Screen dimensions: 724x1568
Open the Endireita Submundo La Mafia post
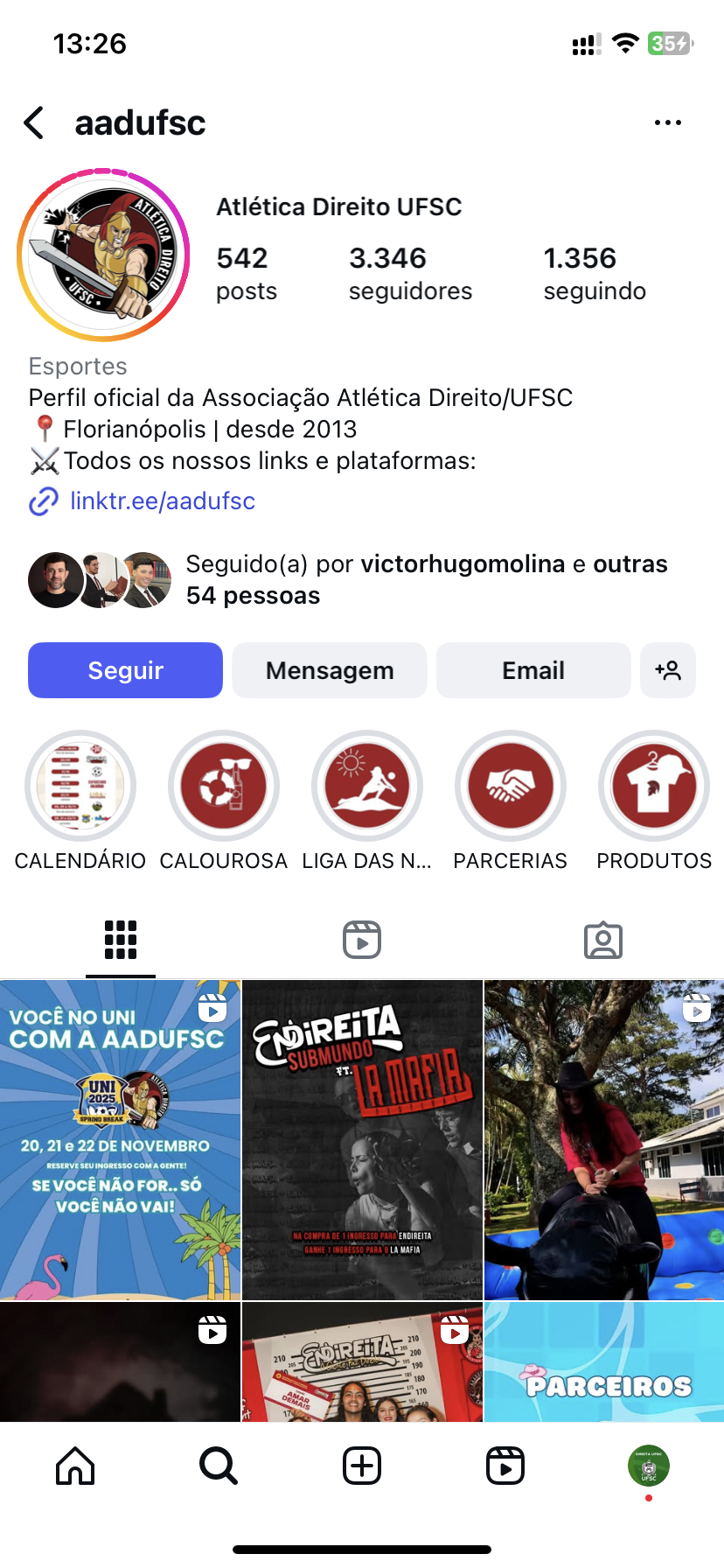[x=362, y=1139]
